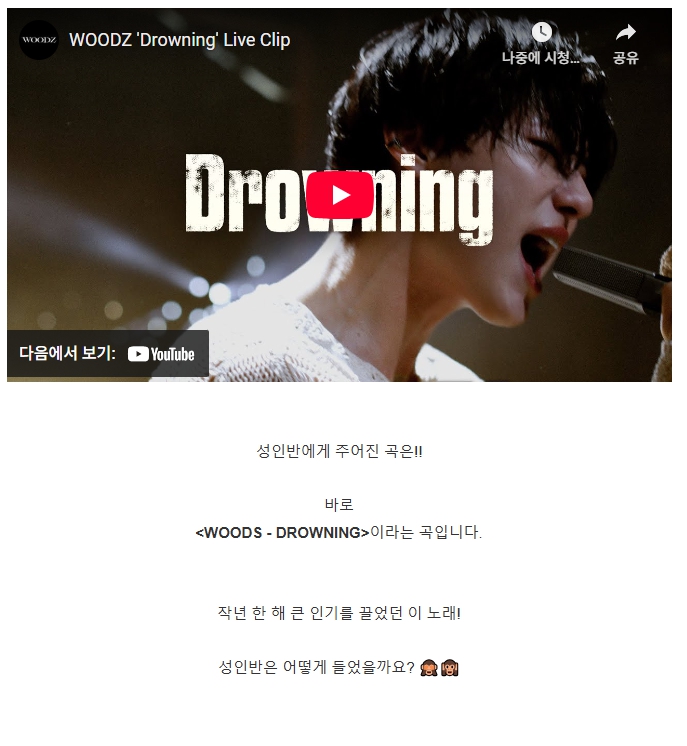Play the WOODZ Drowning video
This screenshot has height=746, width=687.
click(339, 195)
